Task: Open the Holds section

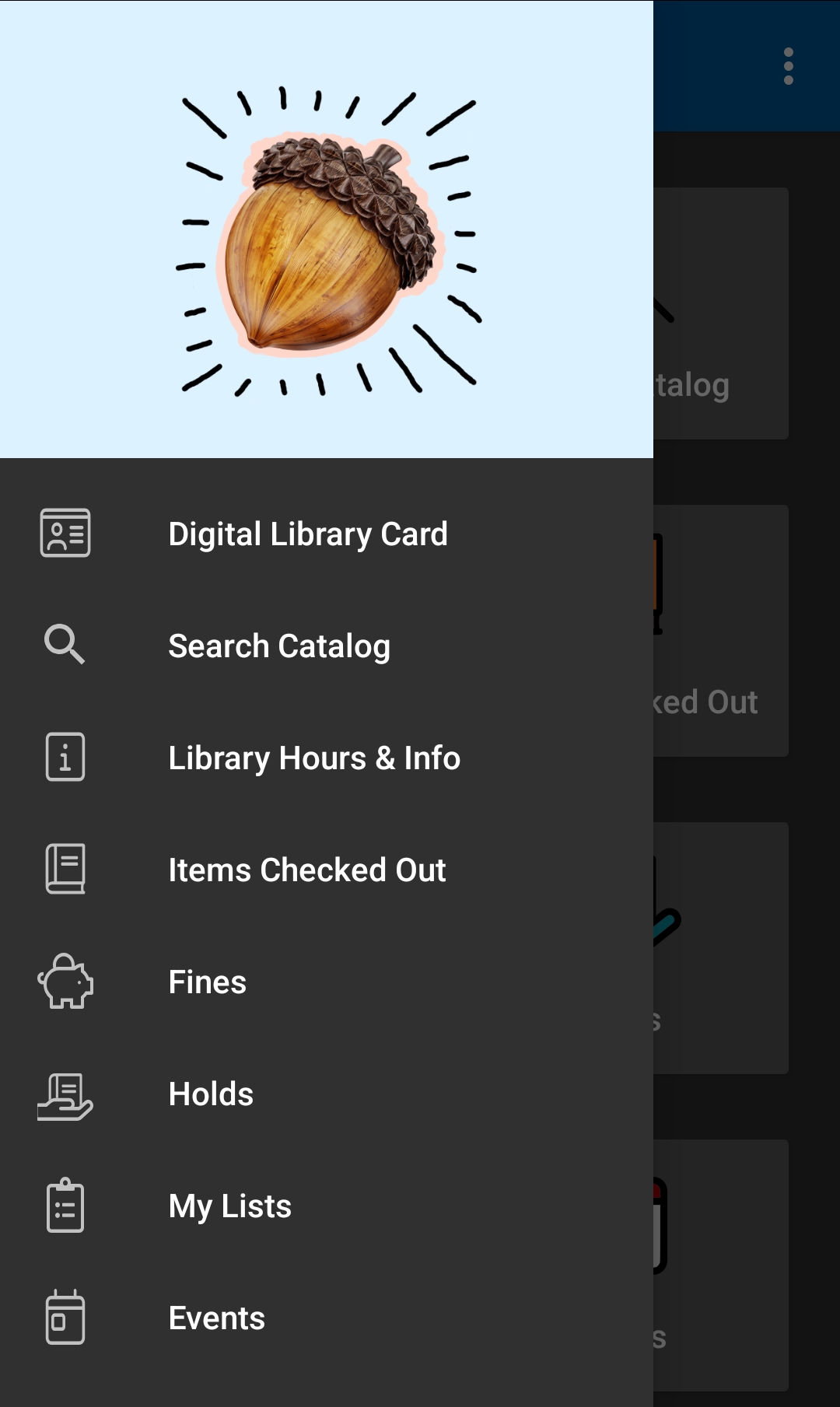Action: click(x=211, y=1094)
